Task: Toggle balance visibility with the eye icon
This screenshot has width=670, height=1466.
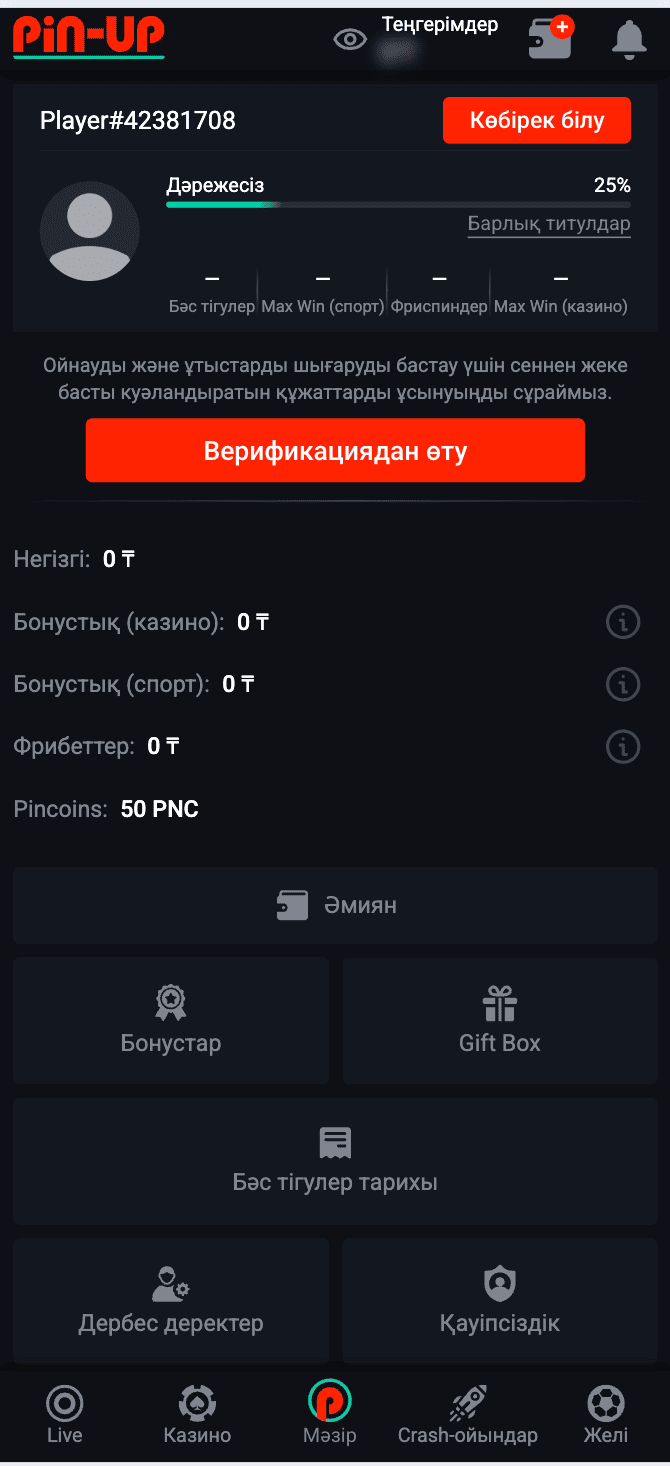Action: point(349,39)
